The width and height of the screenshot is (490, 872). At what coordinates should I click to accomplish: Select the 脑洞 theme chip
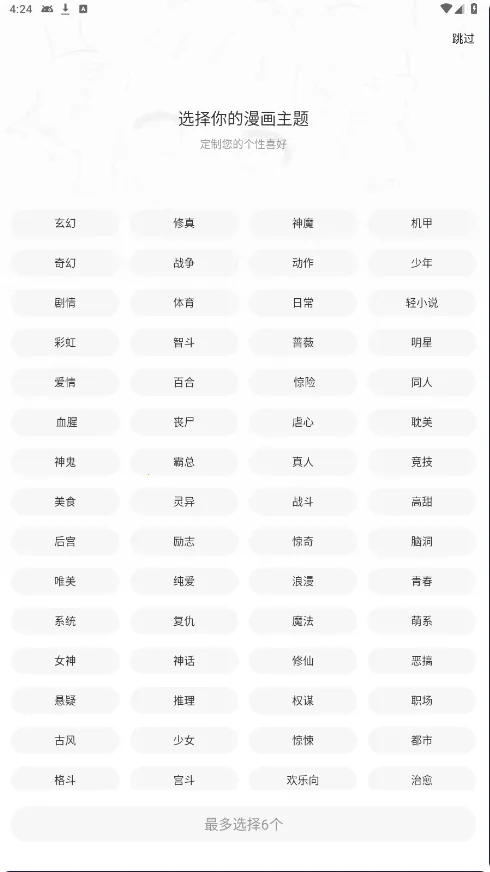pyautogui.click(x=422, y=542)
